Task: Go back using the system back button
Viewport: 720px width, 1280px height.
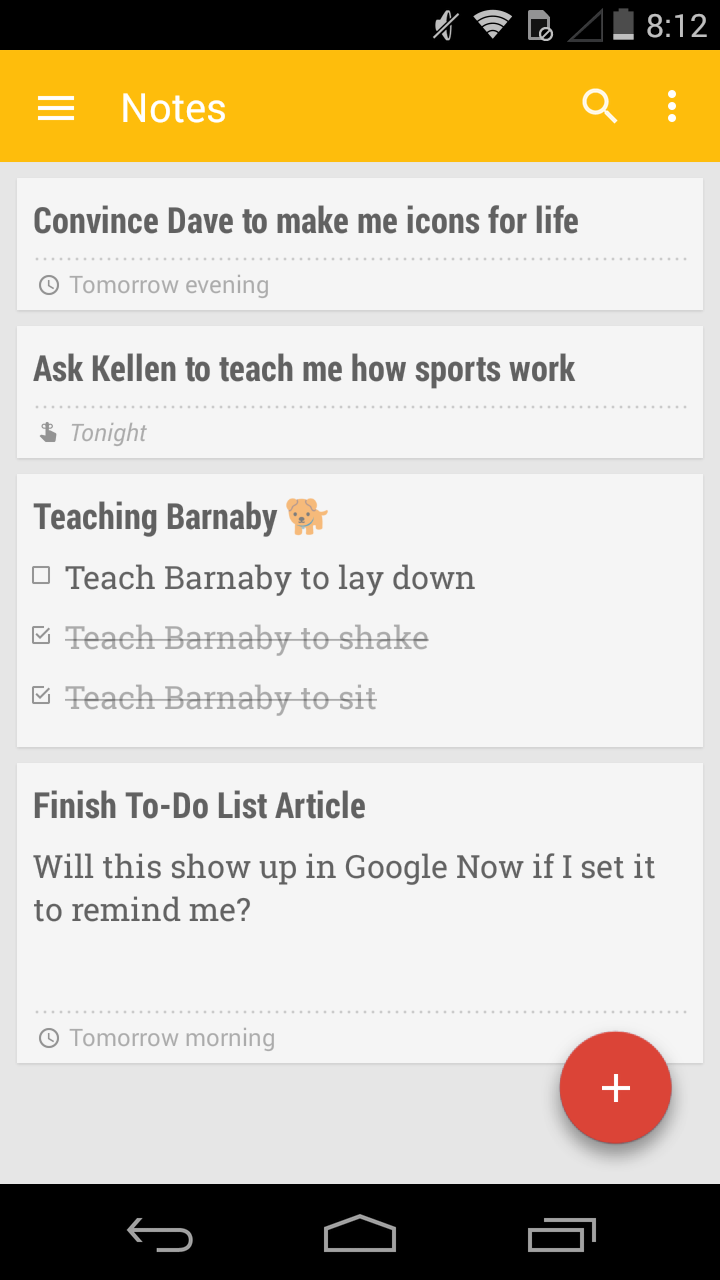Action: [160, 1235]
